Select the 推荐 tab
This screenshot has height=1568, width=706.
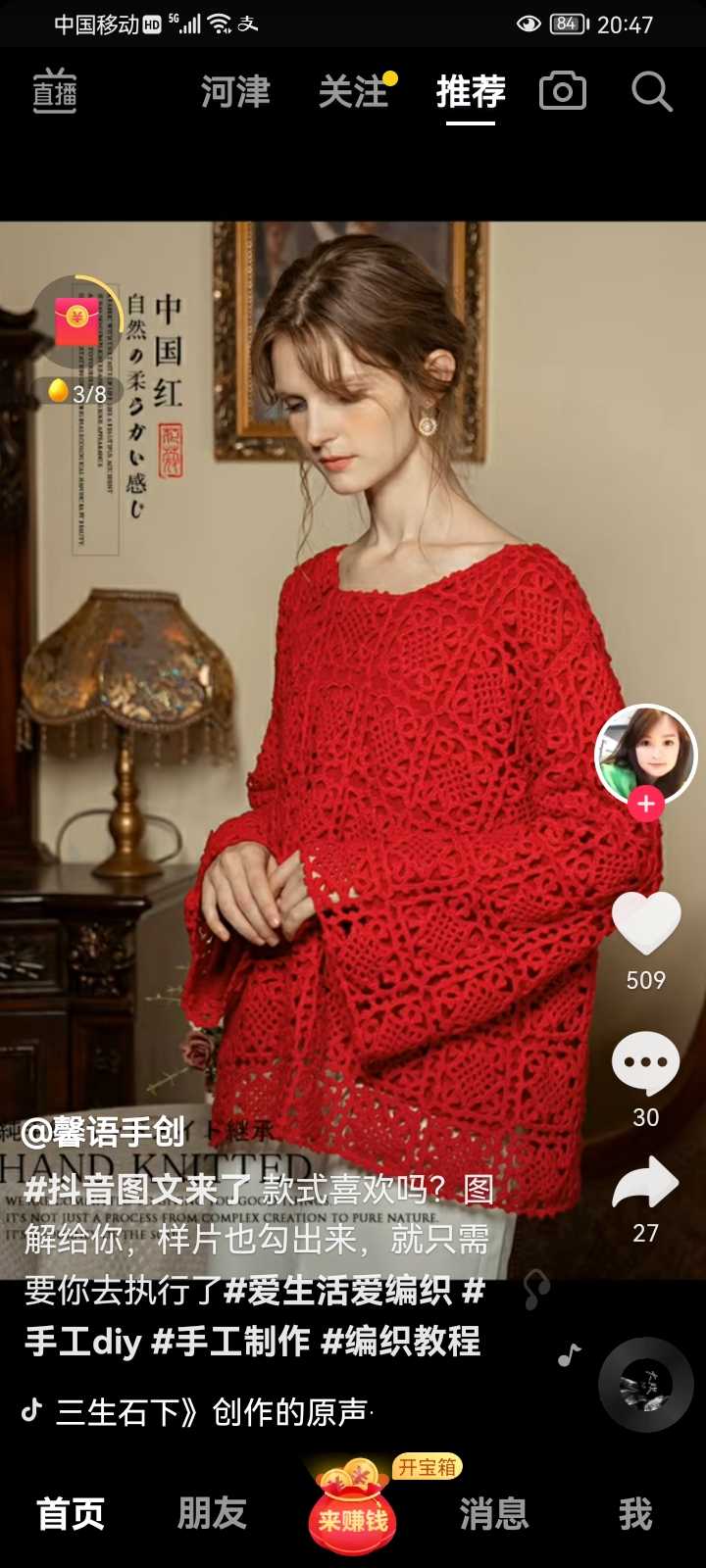(471, 92)
